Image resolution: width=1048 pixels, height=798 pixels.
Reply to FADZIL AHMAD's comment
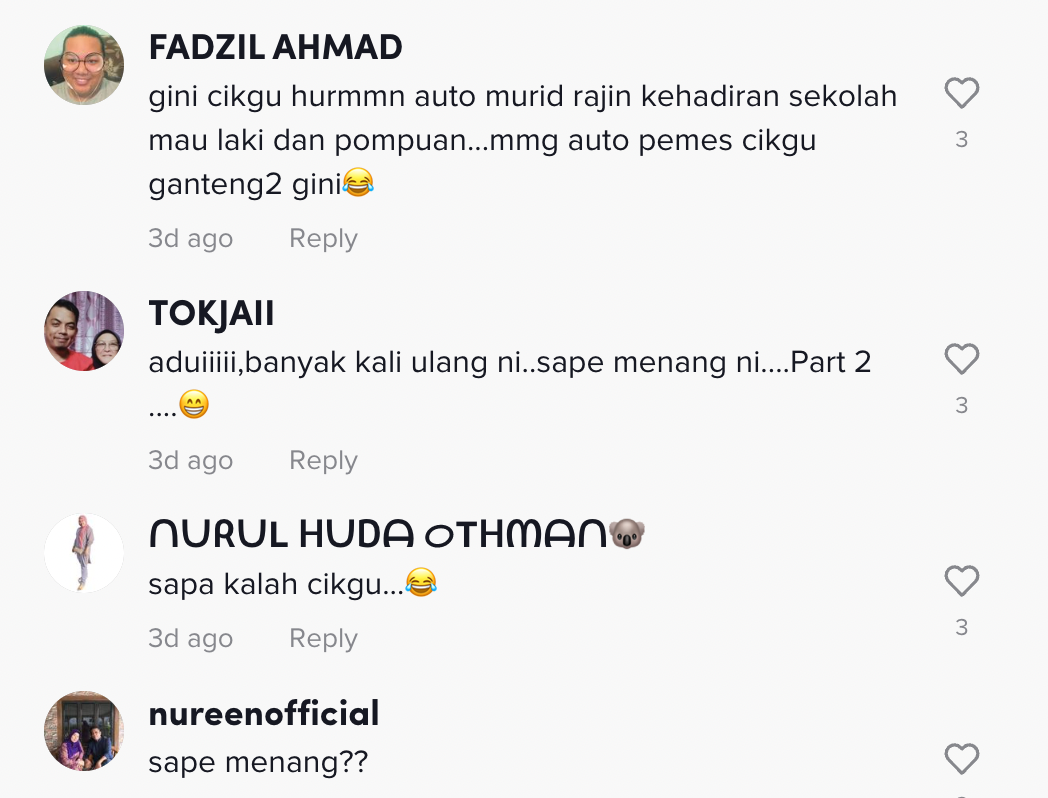323,239
